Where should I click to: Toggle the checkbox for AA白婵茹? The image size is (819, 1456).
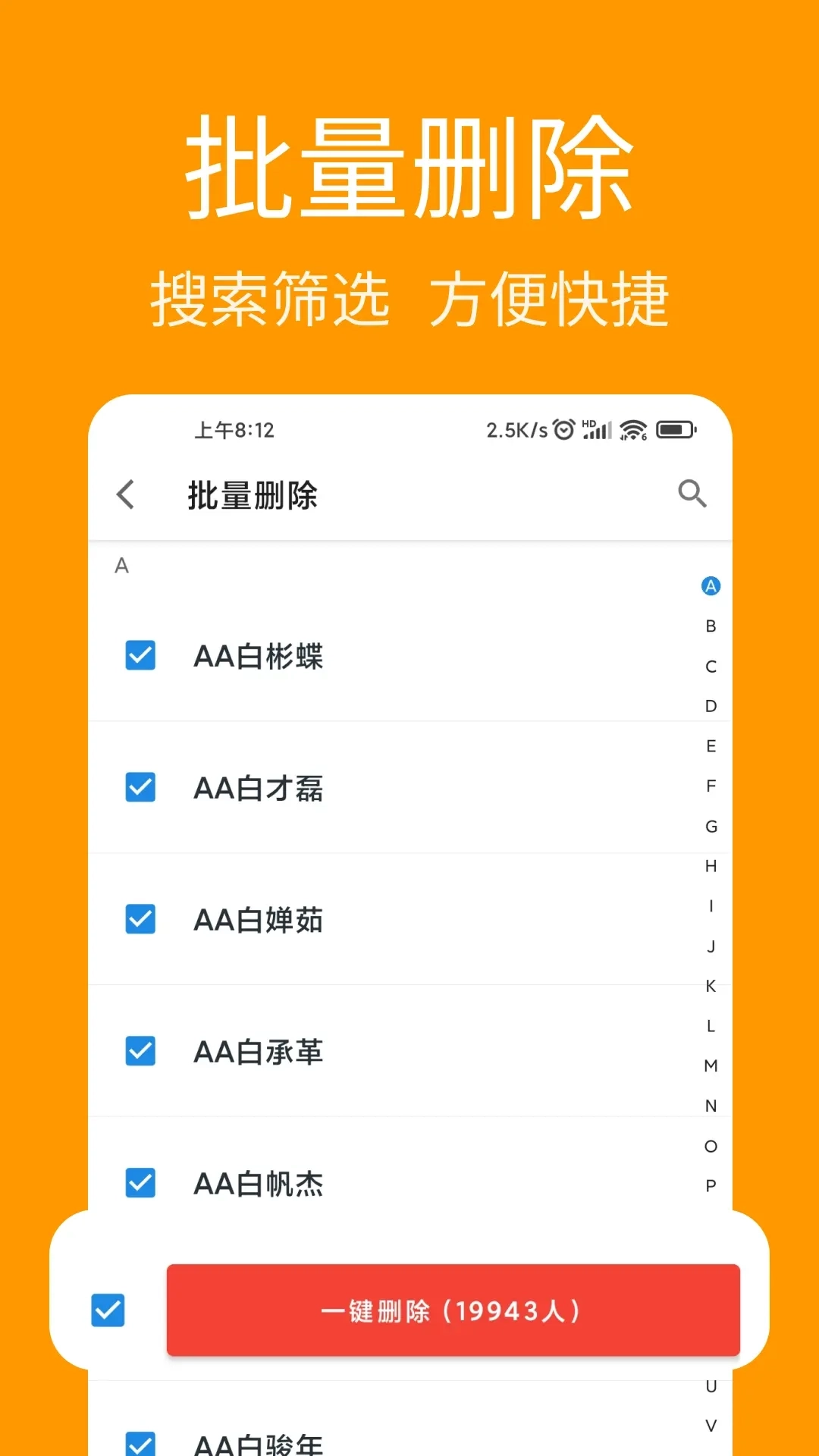tap(140, 920)
